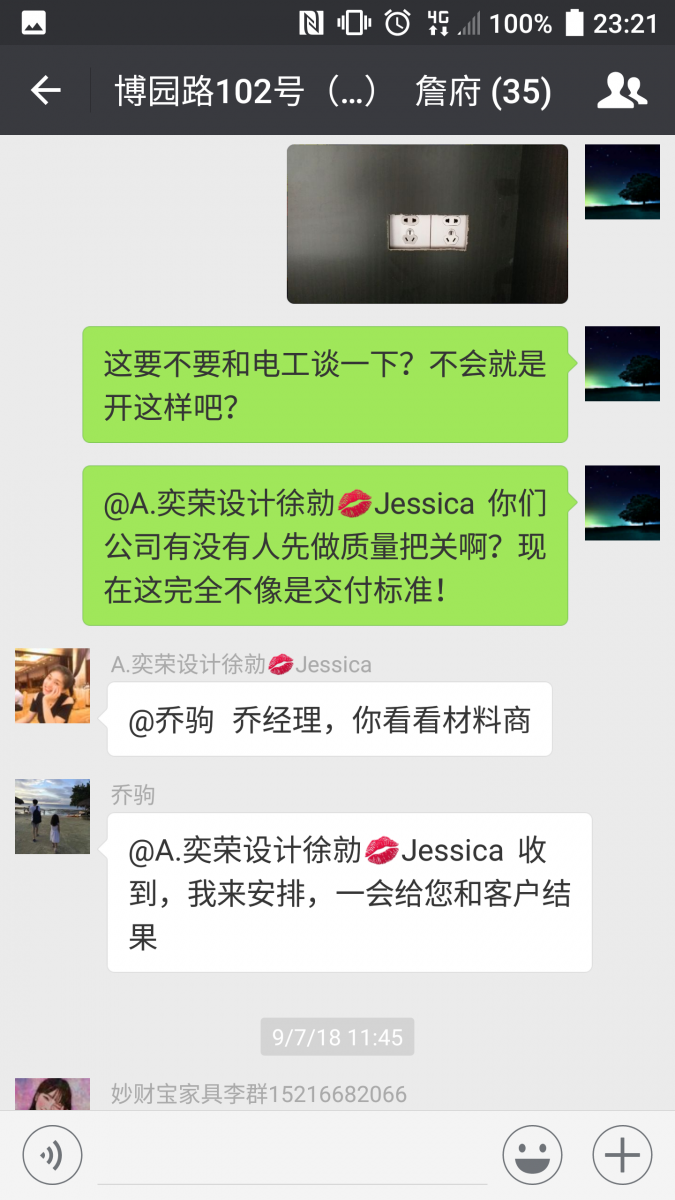This screenshot has width=675, height=1200.
Task: Open the group members info icon
Action: (622, 91)
